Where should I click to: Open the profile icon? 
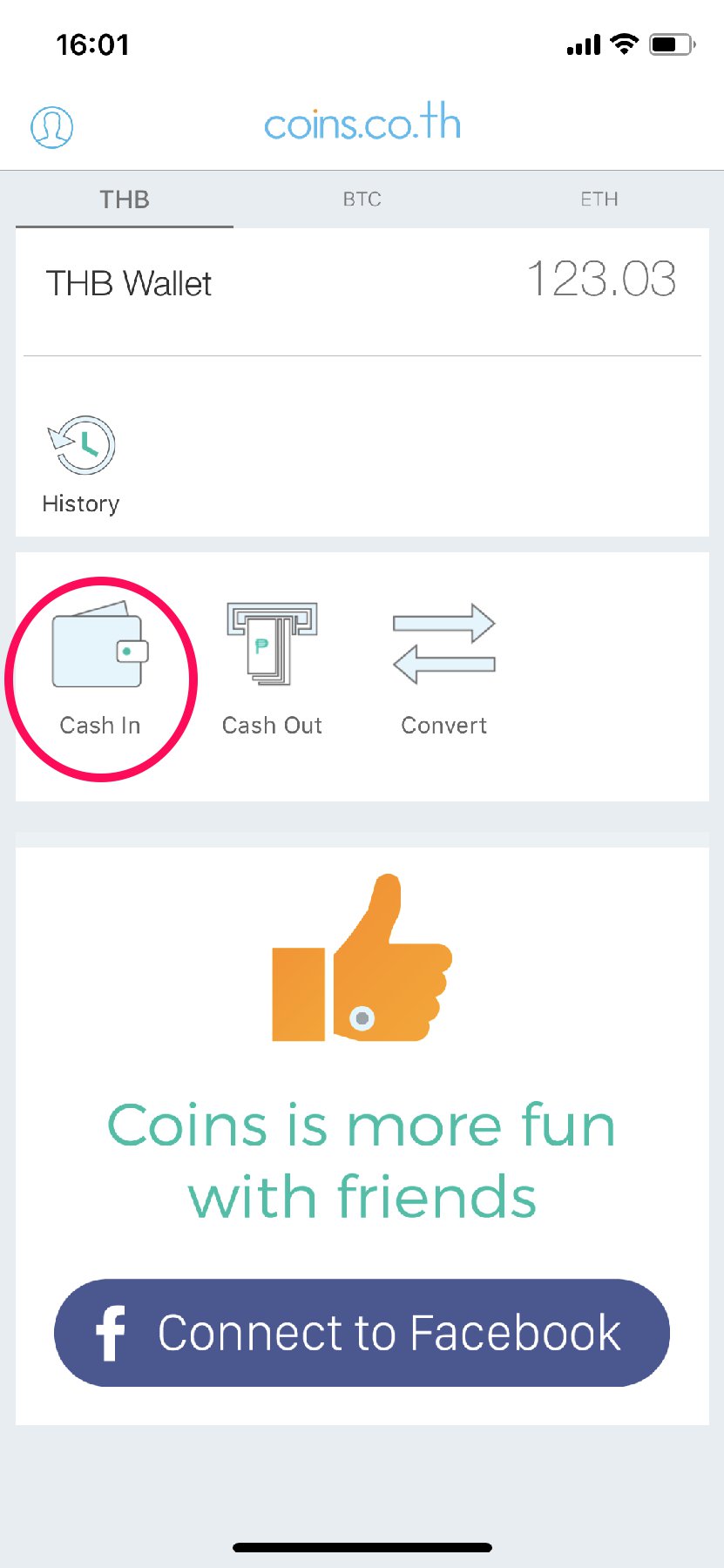[52, 127]
